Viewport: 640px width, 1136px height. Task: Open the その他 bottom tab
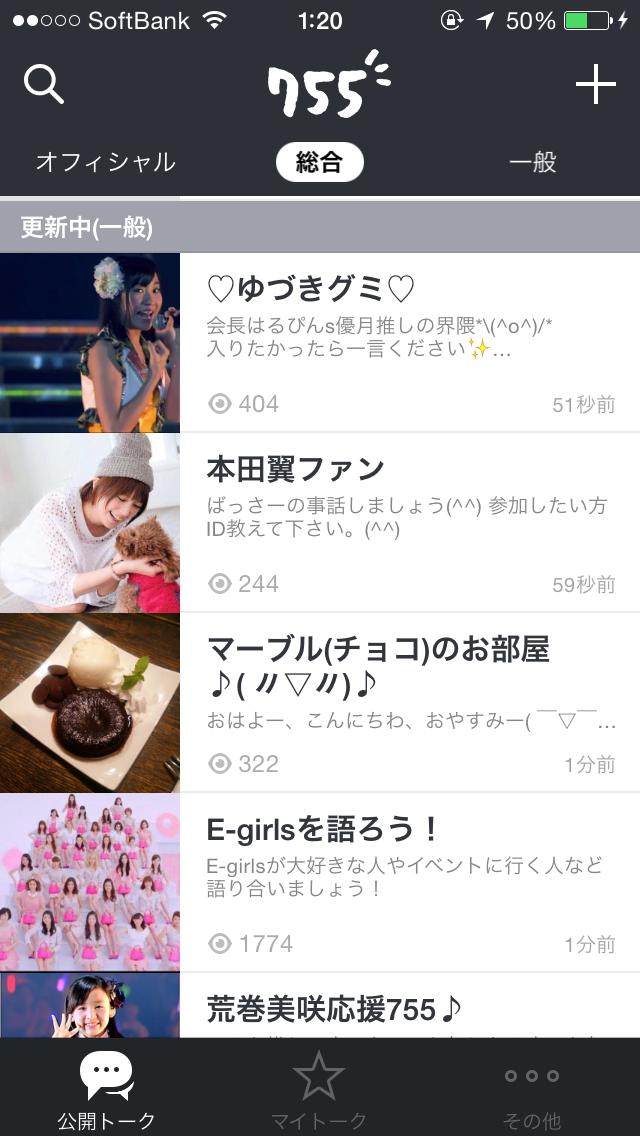[532, 1090]
